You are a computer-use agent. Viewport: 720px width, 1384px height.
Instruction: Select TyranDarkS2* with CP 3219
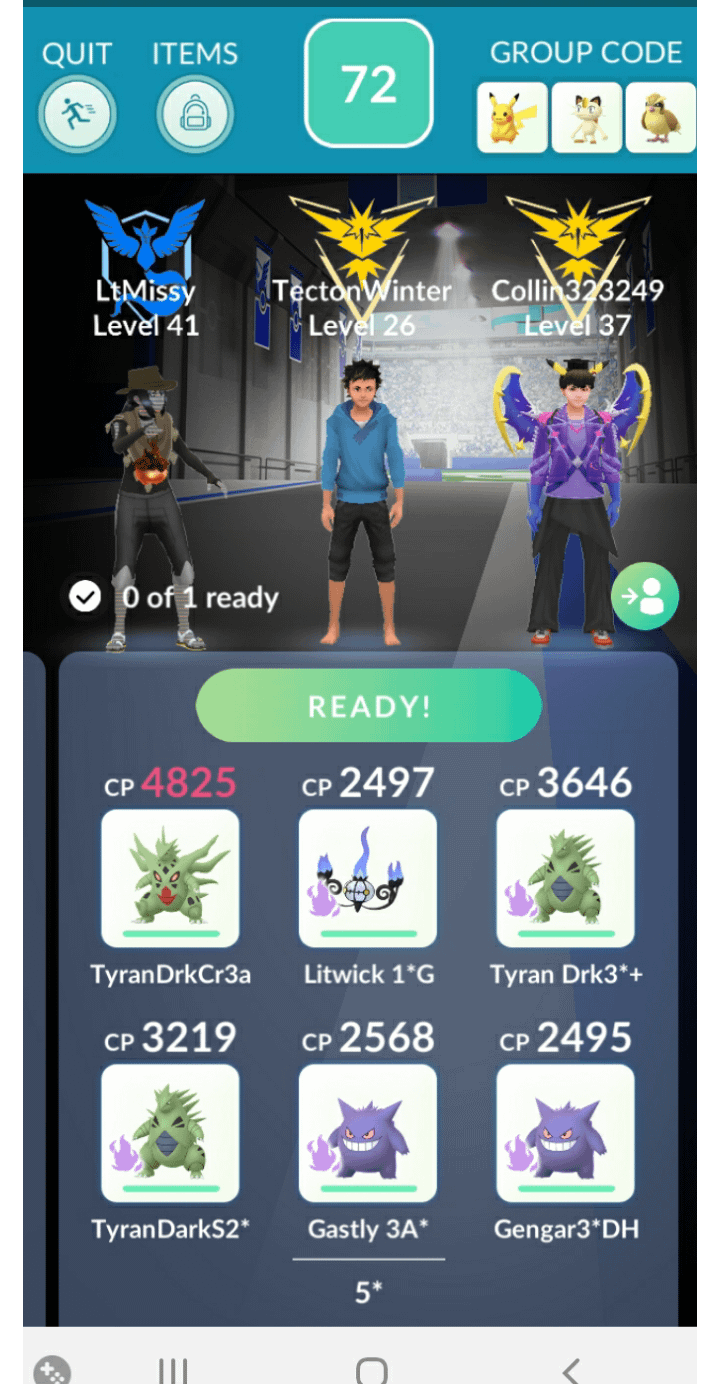[170, 1133]
